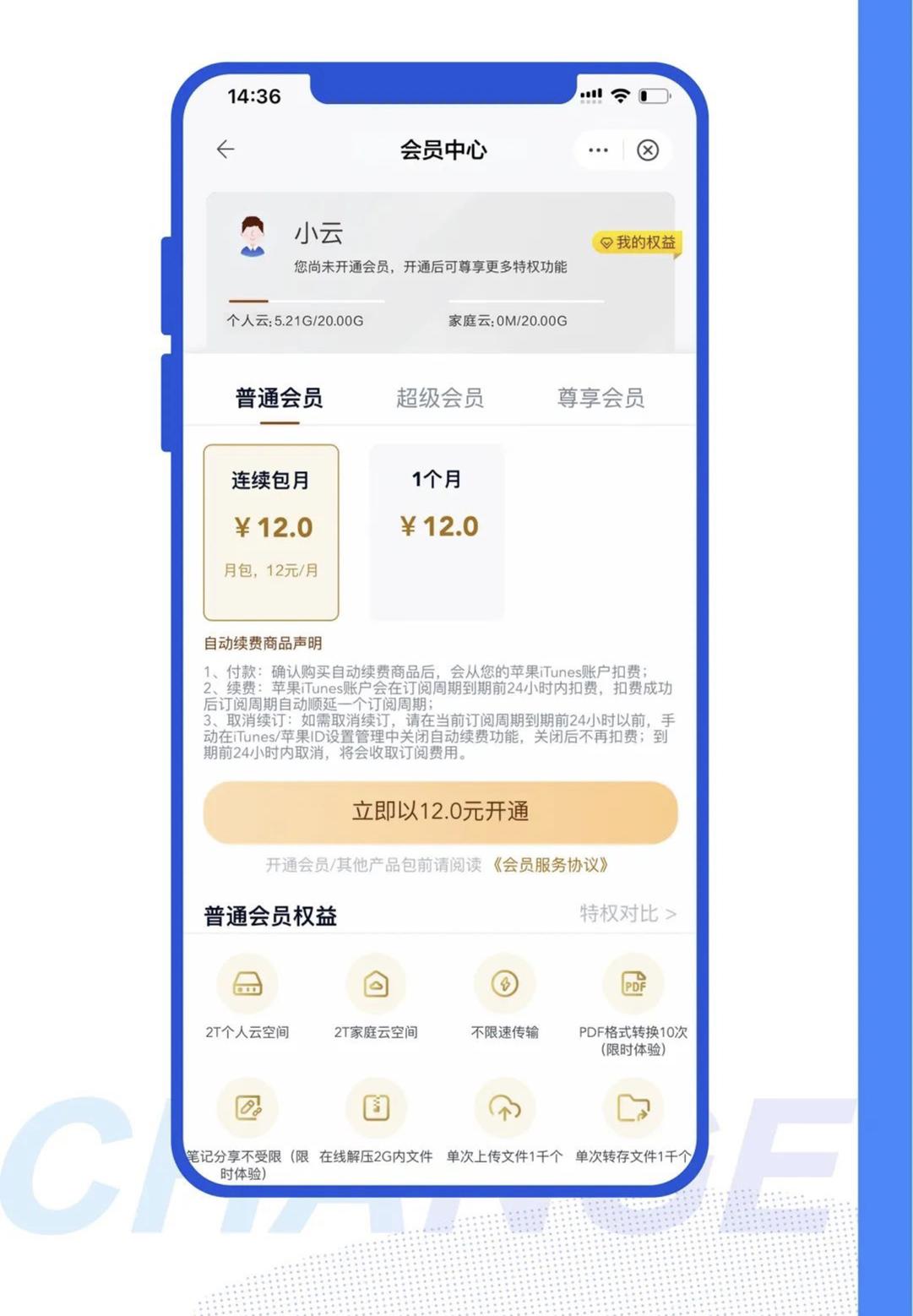Select the 1个月 one-month plan card

tap(437, 530)
